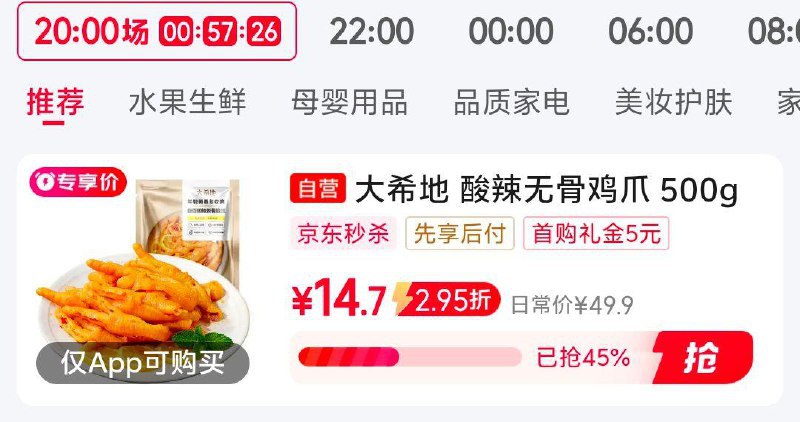Open the 母婴用品 category
Screen dimensions: 800x422
[x=349, y=102]
